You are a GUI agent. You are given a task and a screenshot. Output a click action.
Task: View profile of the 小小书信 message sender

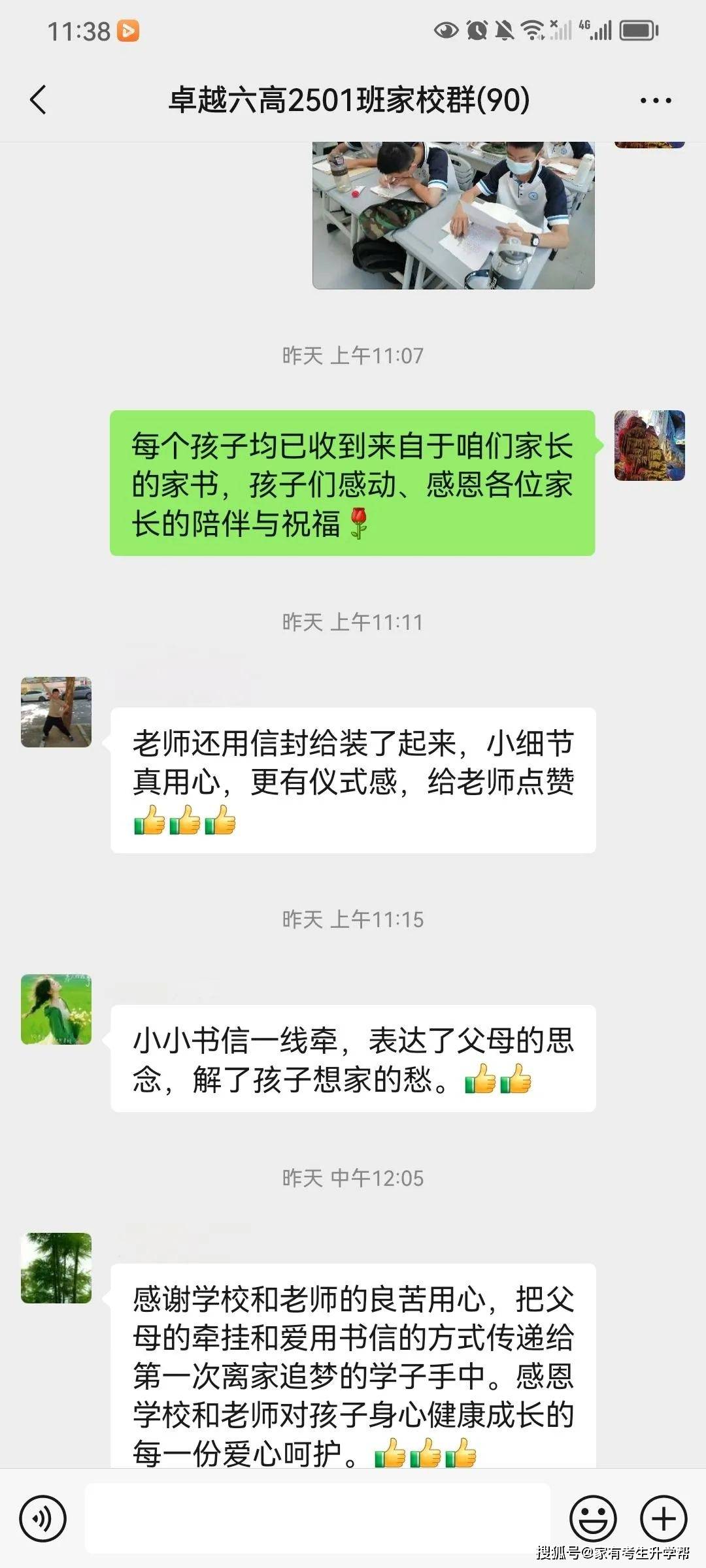pyautogui.click(x=56, y=1009)
